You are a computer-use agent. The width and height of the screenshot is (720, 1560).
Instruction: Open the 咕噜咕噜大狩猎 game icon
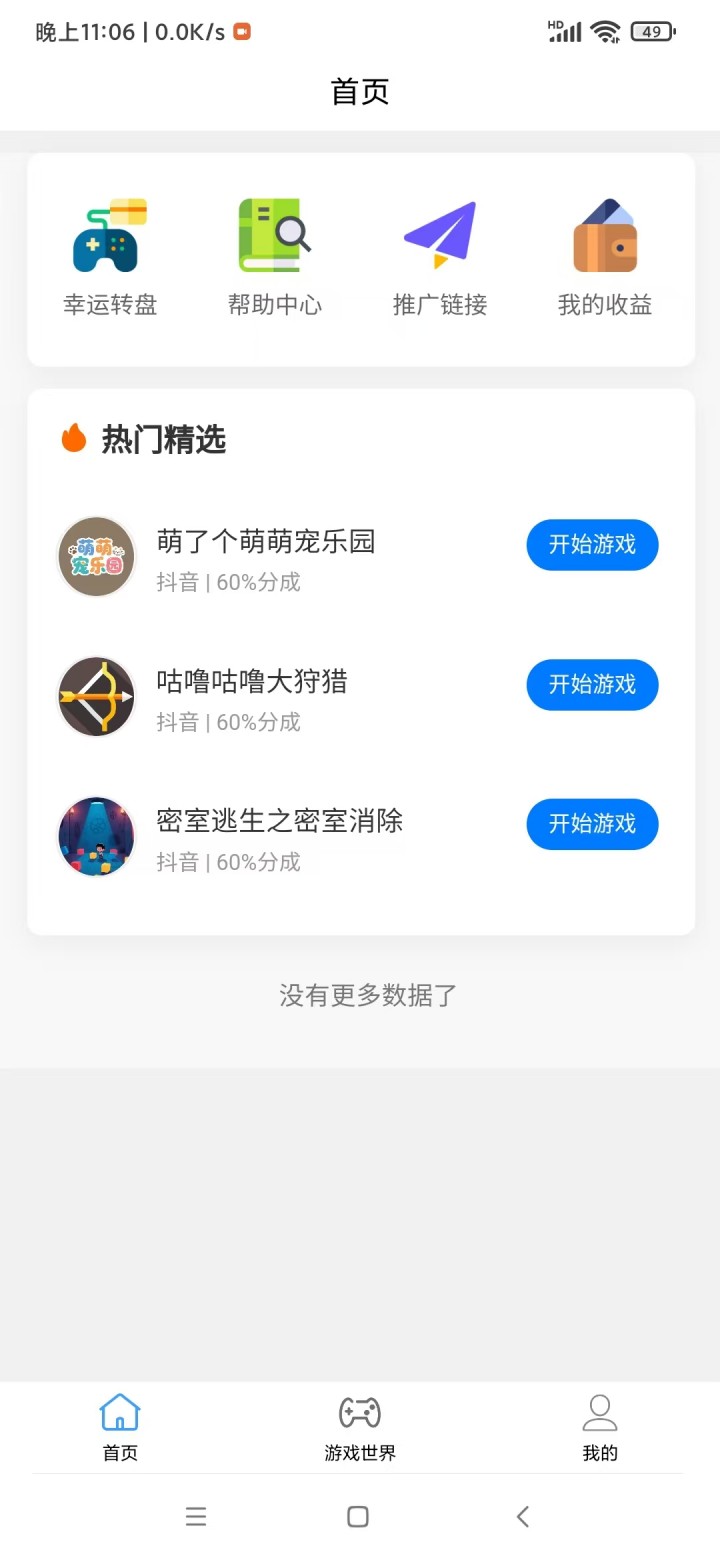click(95, 697)
